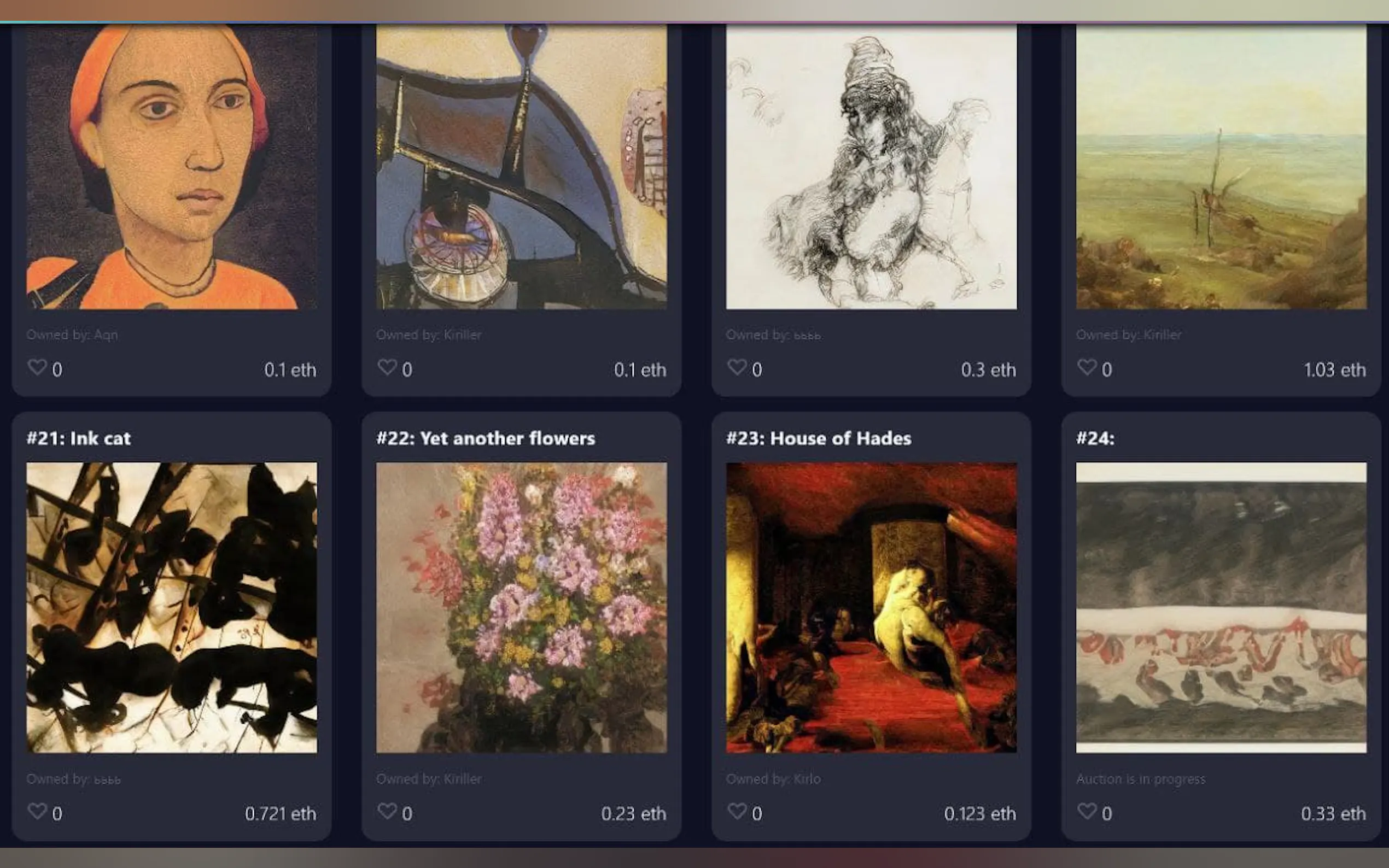Image resolution: width=1389 pixels, height=868 pixels.
Task: Like the Ink cat artwork
Action: [37, 811]
